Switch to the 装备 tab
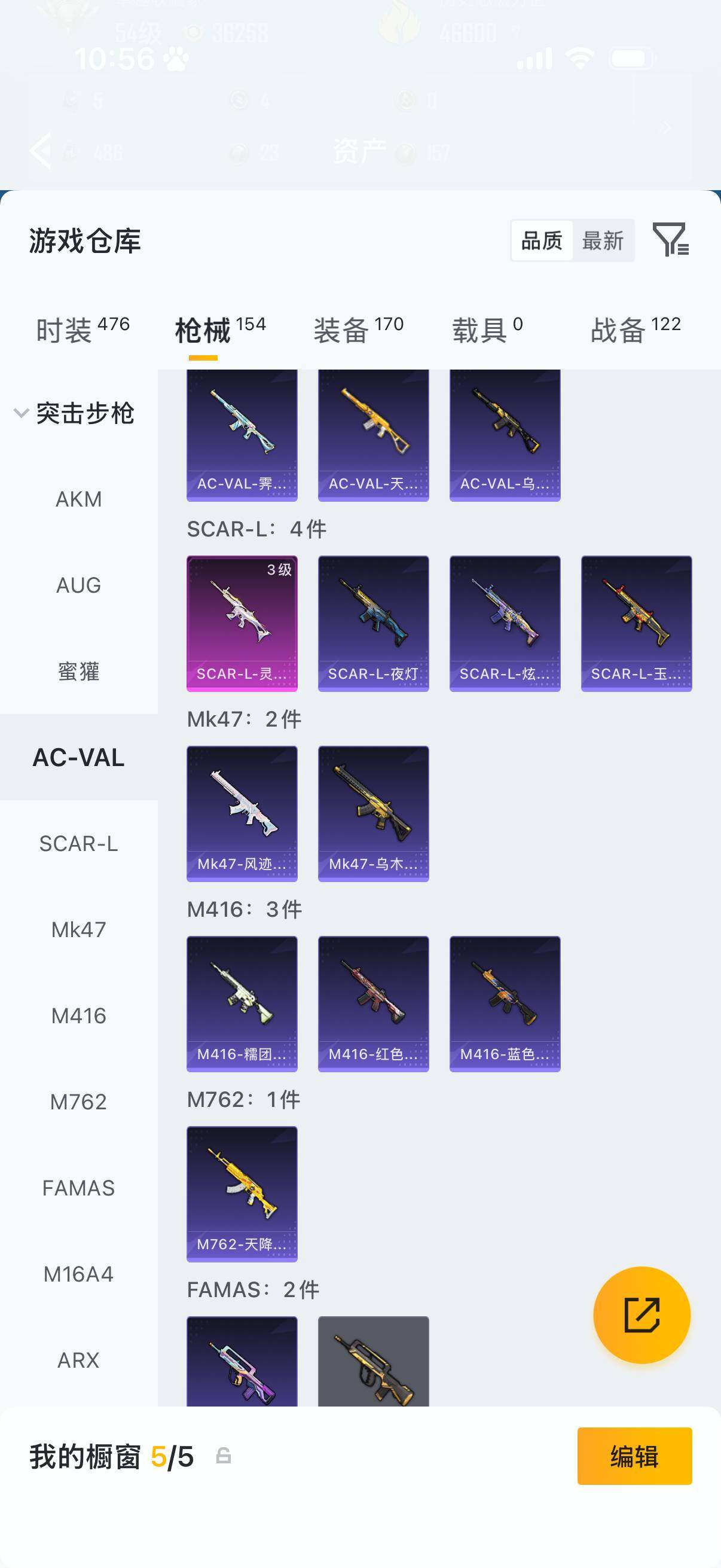 click(358, 330)
